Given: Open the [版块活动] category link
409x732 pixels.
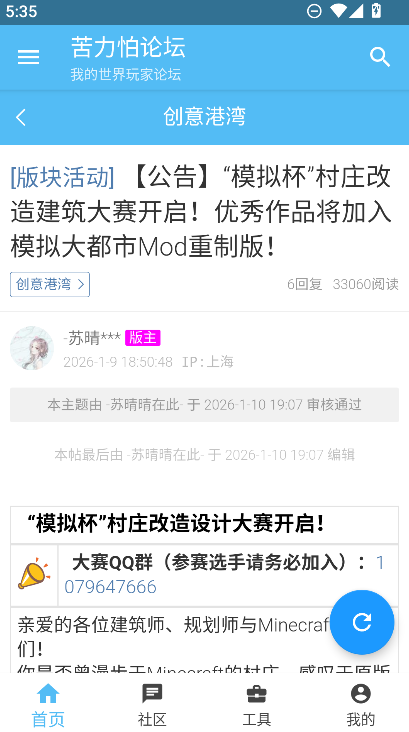Looking at the screenshot, I should point(62,177).
